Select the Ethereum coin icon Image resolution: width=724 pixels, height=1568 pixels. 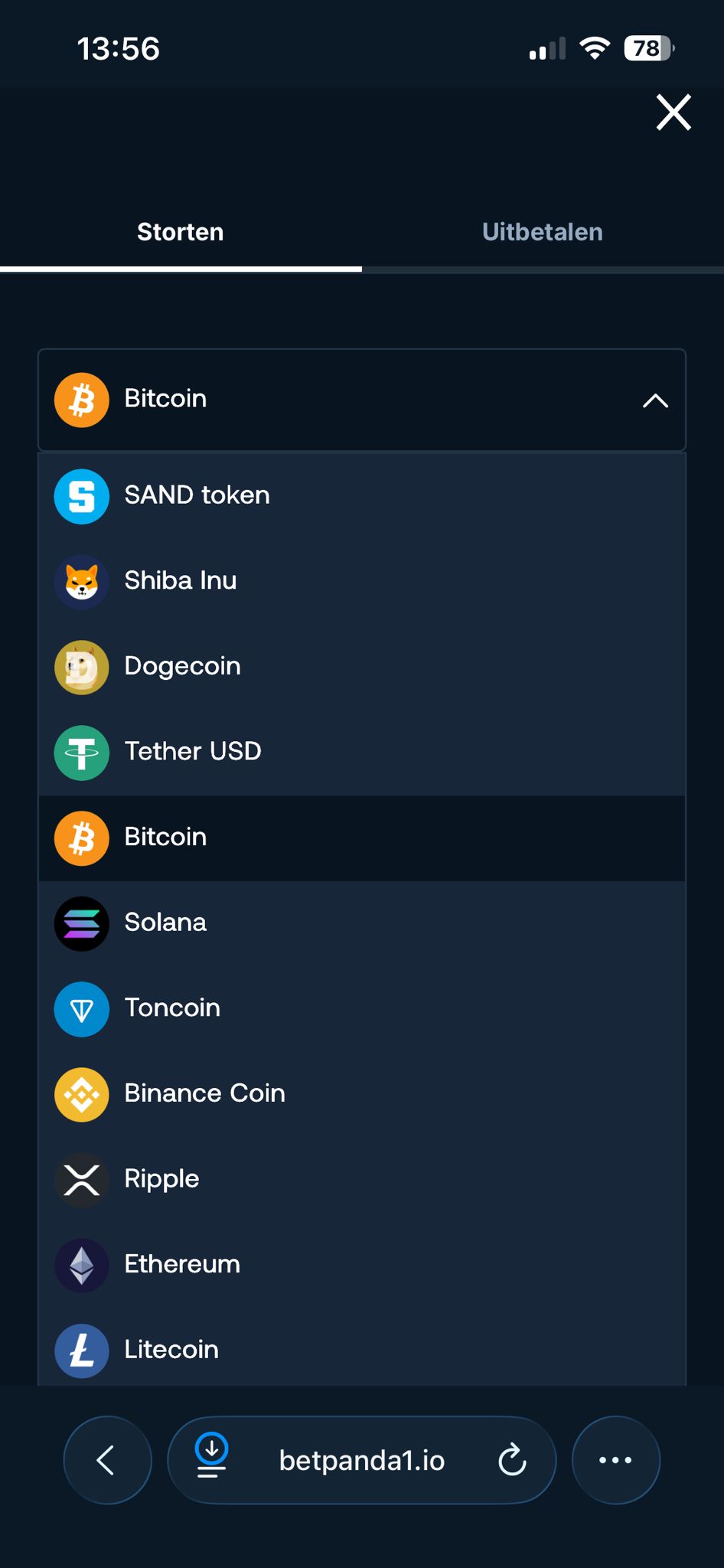81,1266
